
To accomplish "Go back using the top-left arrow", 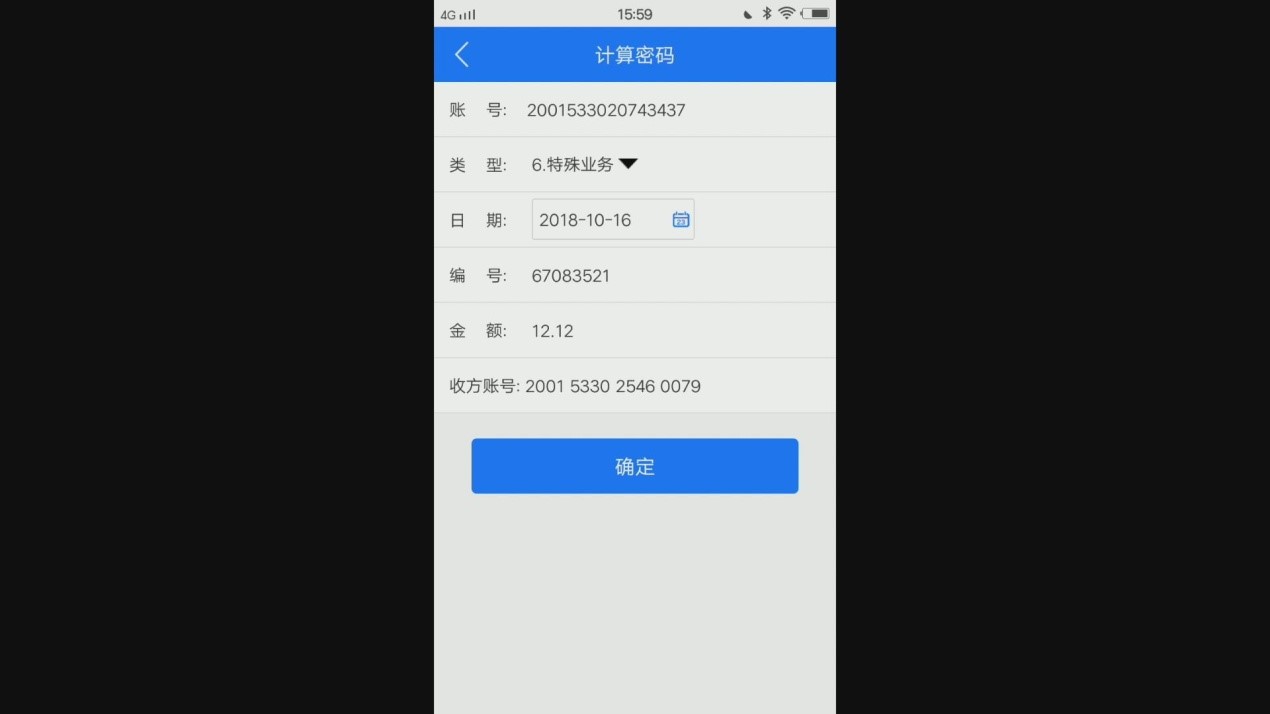I will pos(461,55).
